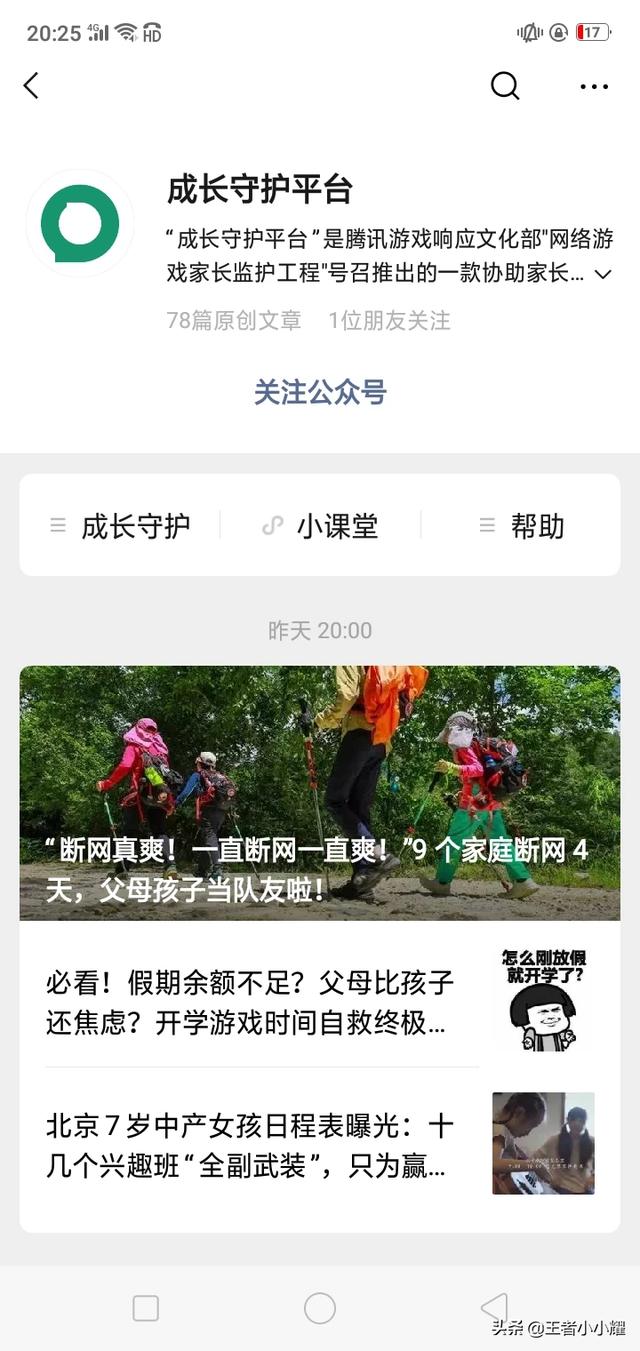This screenshot has height=1351, width=640.
Task: Open the search icon in the header
Action: pos(505,86)
